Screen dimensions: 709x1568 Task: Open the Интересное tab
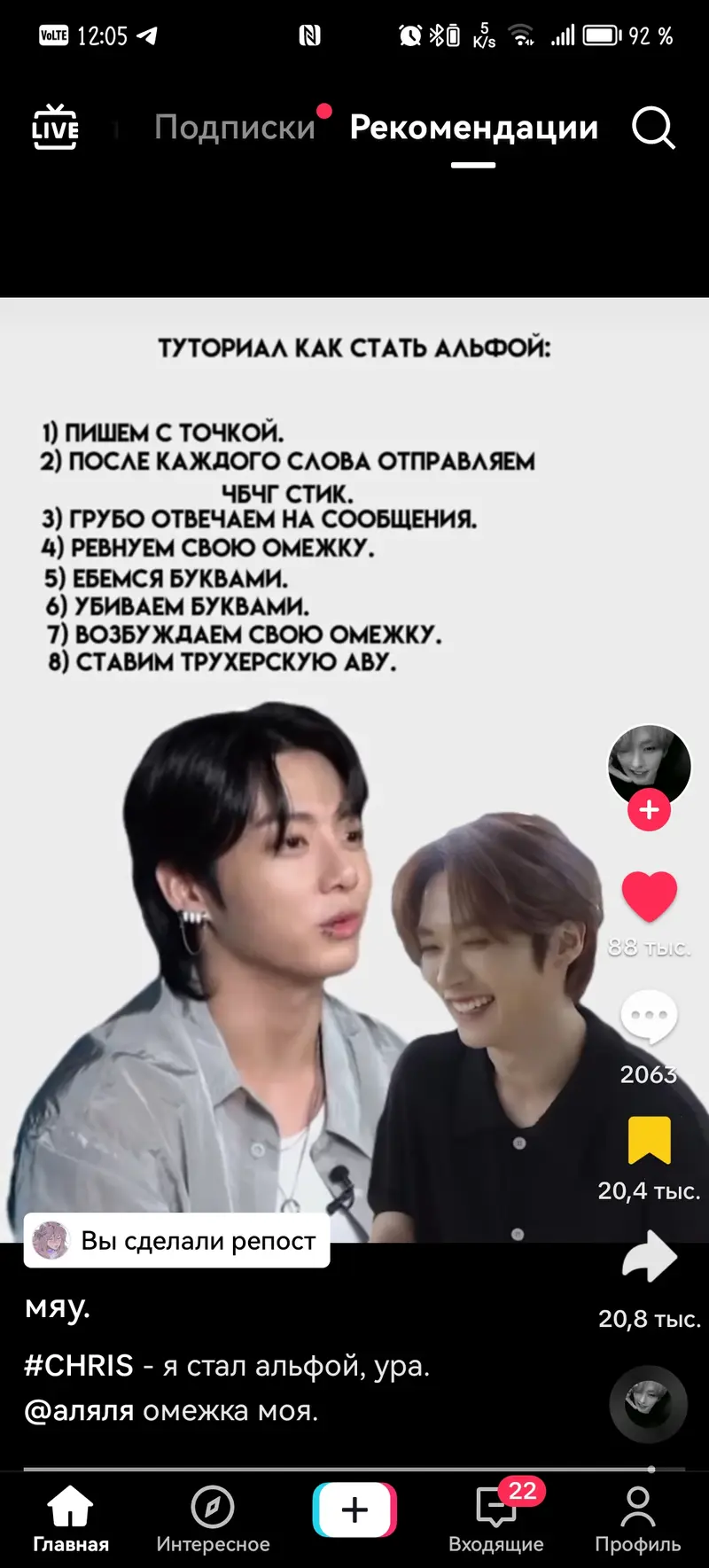tap(213, 1519)
